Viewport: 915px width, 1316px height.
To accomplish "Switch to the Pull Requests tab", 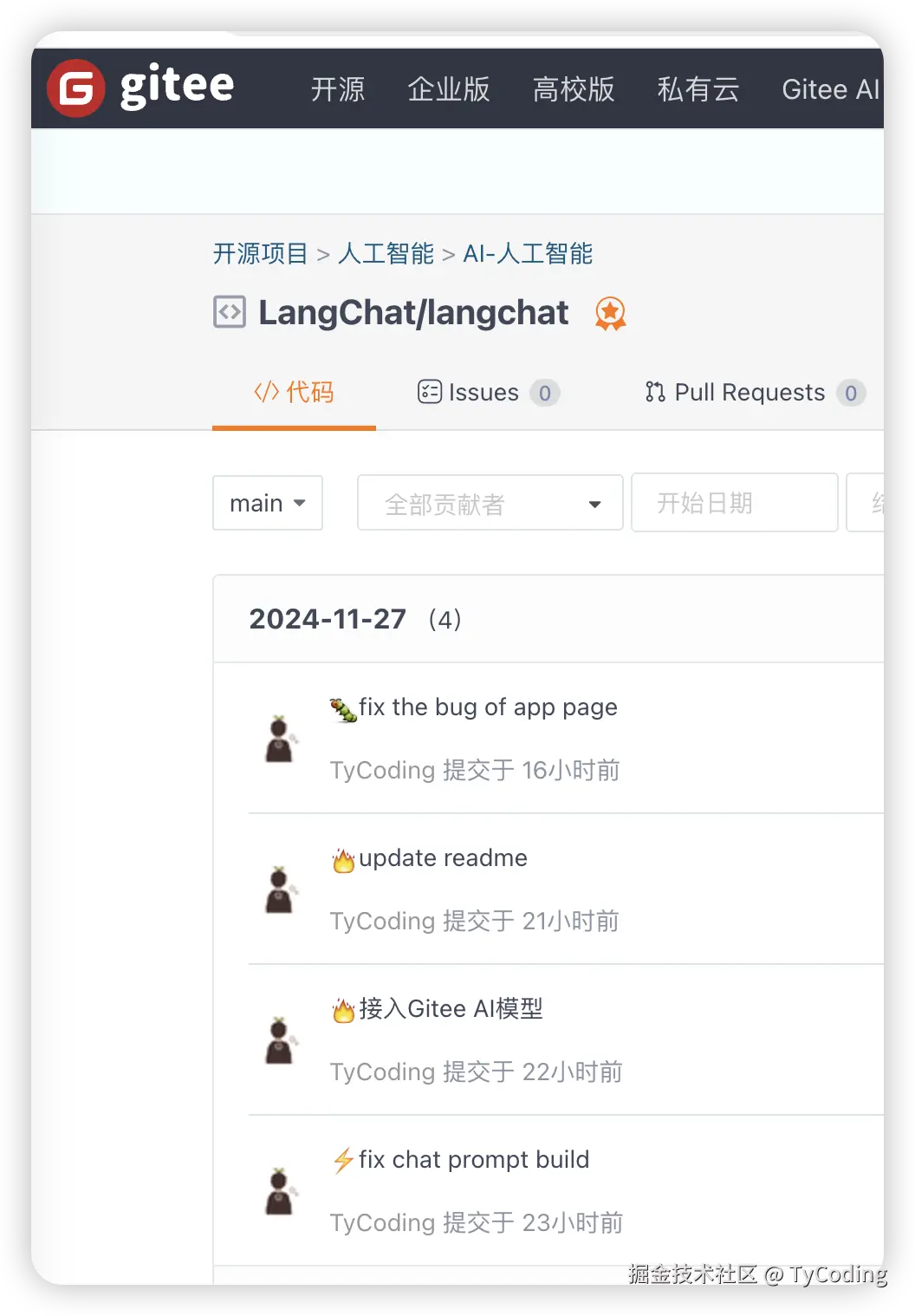I will (x=750, y=393).
